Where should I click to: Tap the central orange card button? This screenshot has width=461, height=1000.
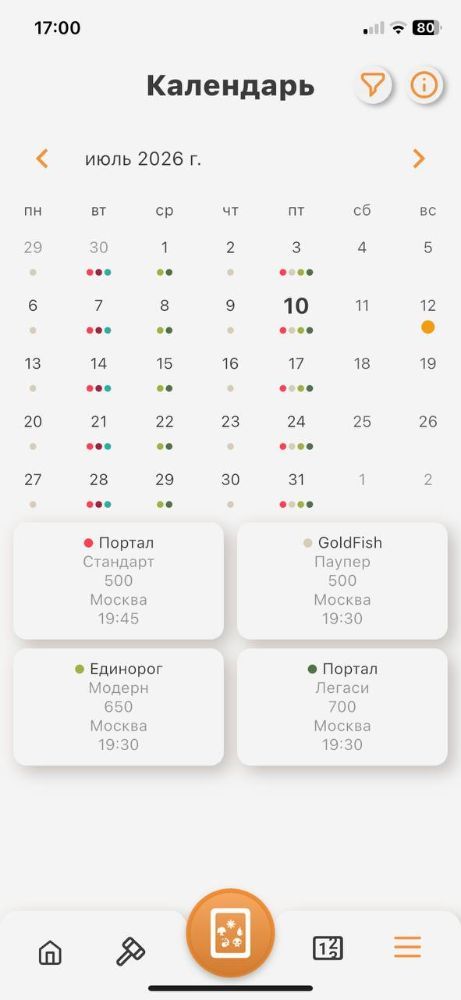(230, 933)
